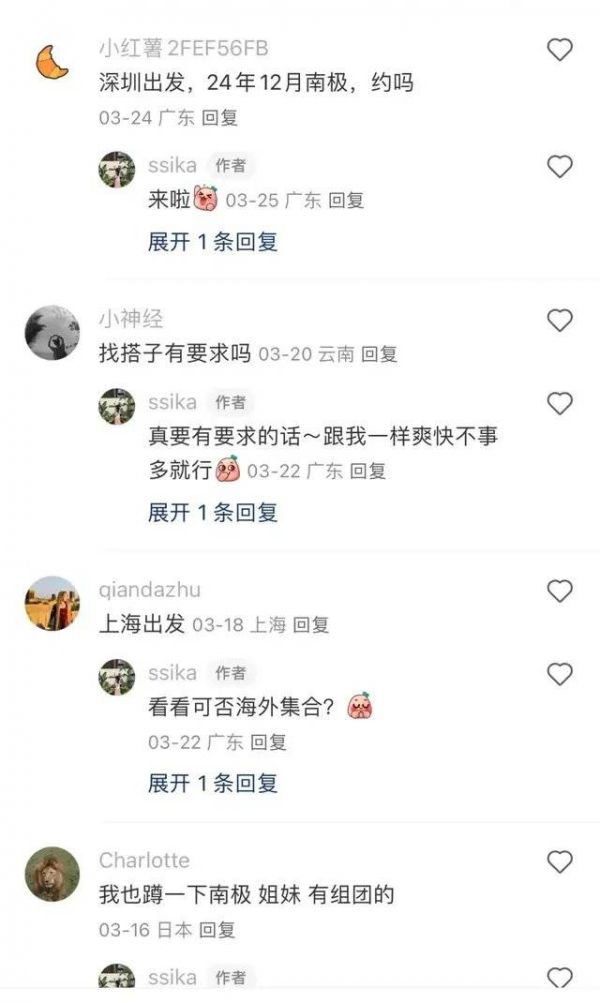Reply to qiandazhu's 上海出发 comment
The width and height of the screenshot is (600, 1003).
(x=310, y=625)
